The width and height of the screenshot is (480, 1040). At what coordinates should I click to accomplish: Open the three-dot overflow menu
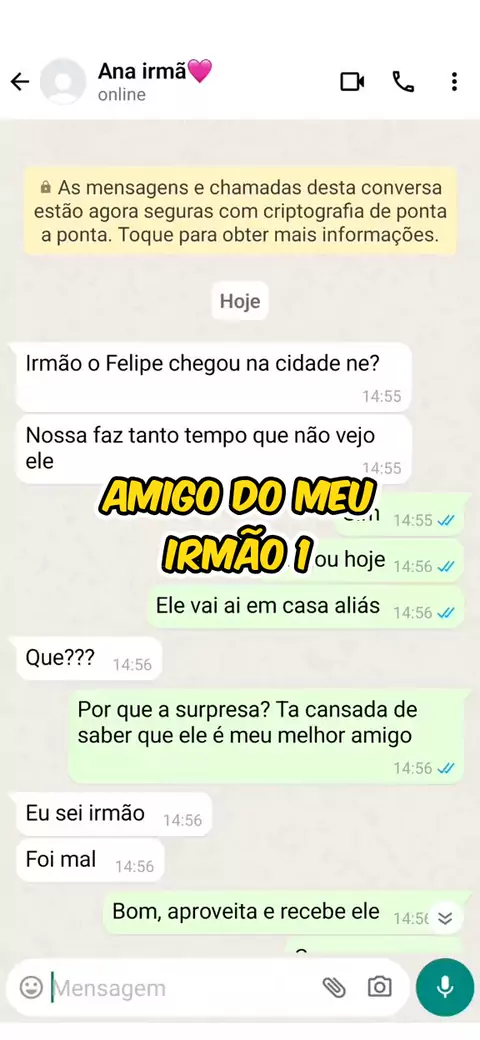454,82
